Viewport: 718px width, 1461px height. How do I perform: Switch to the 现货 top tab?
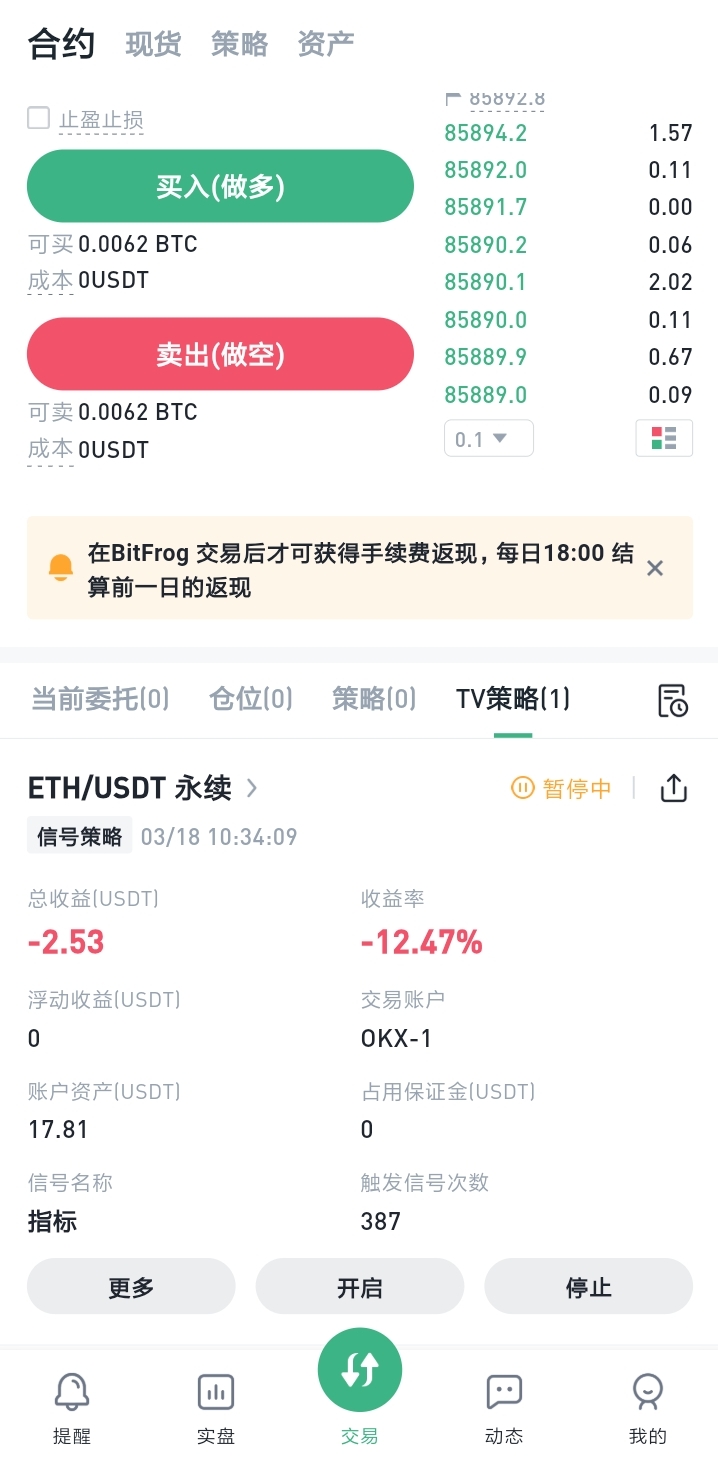tap(153, 44)
